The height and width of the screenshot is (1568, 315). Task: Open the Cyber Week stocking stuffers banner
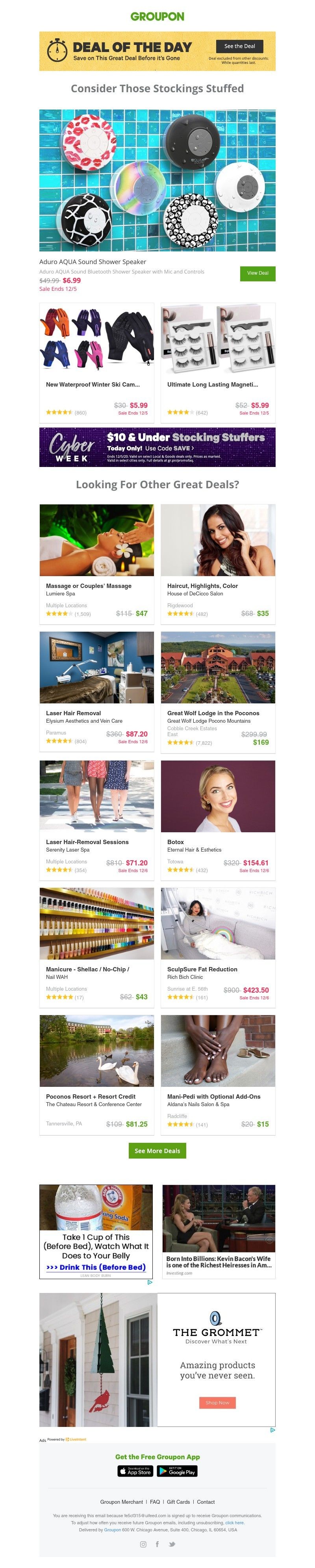coord(157,447)
